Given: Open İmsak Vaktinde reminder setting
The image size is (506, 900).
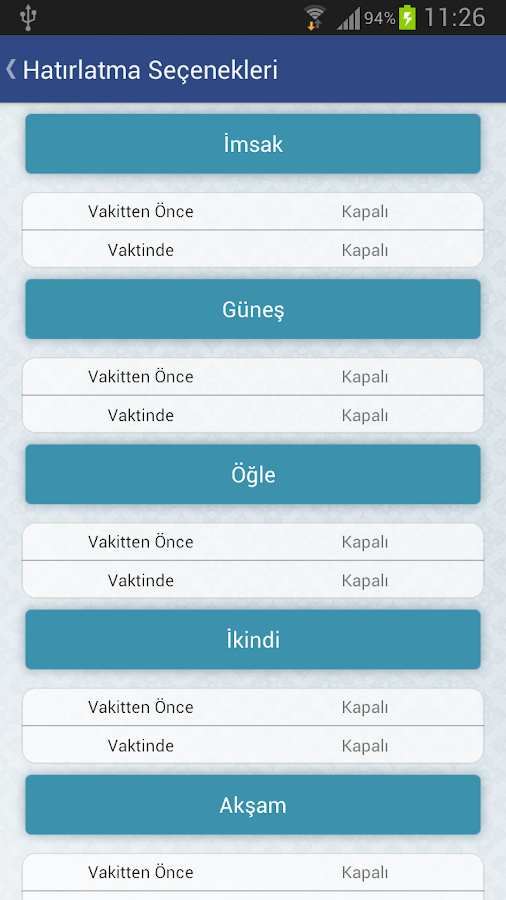Looking at the screenshot, I should (252, 249).
